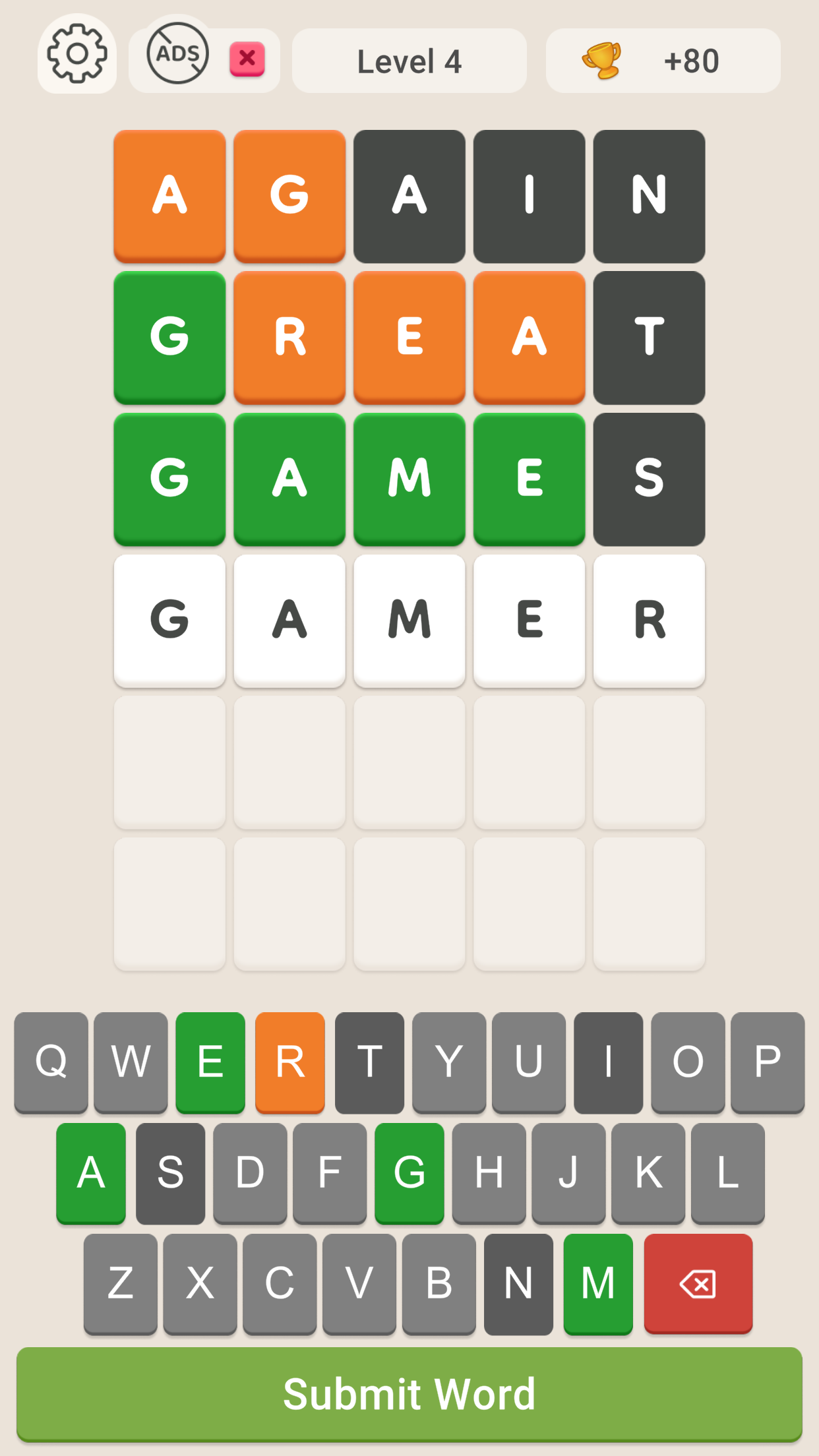Open the trophy +80 score panel
The width and height of the screenshot is (819, 1456).
point(663,61)
